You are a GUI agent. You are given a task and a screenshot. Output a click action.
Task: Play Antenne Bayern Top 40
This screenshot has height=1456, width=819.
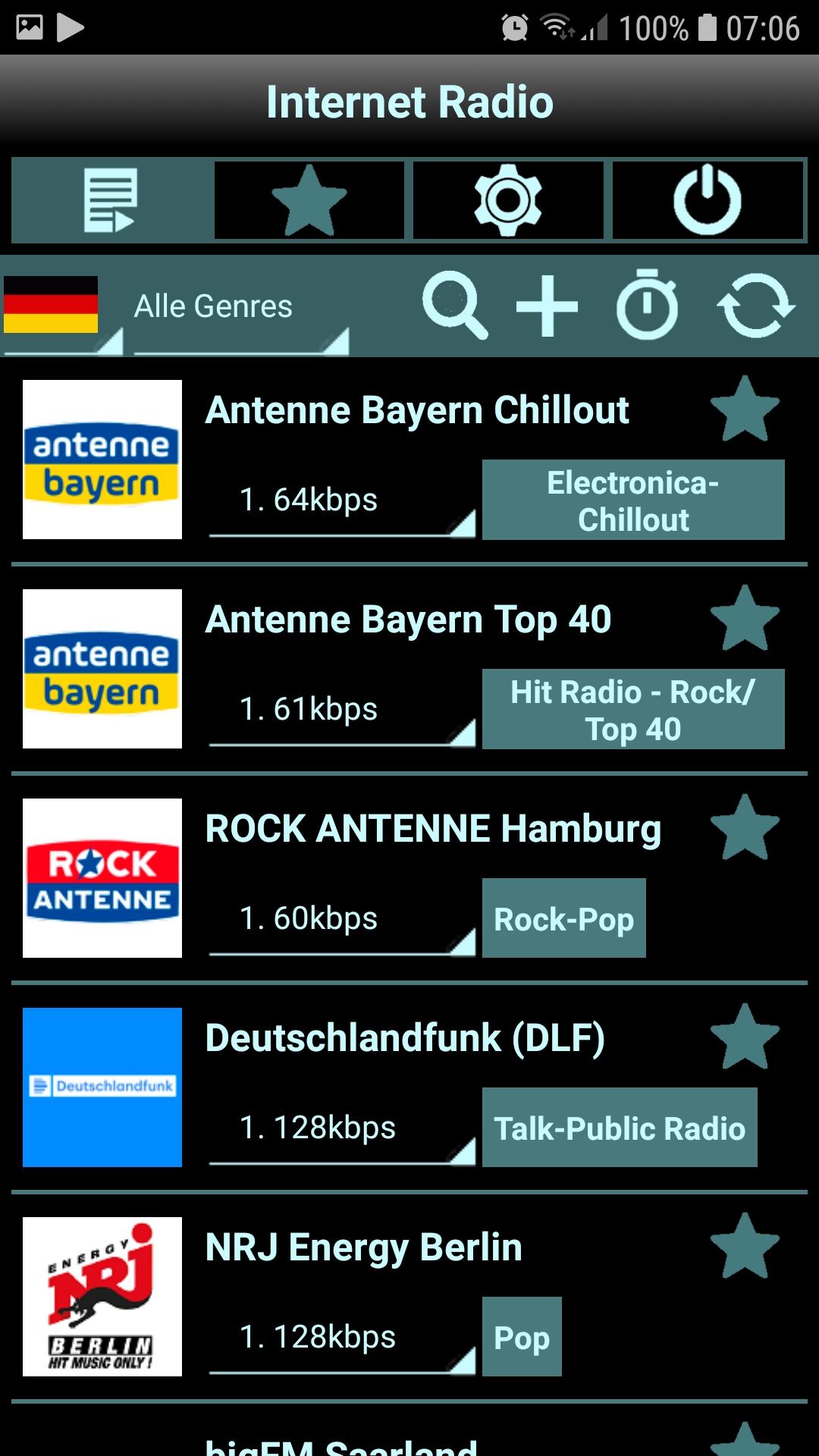408,620
